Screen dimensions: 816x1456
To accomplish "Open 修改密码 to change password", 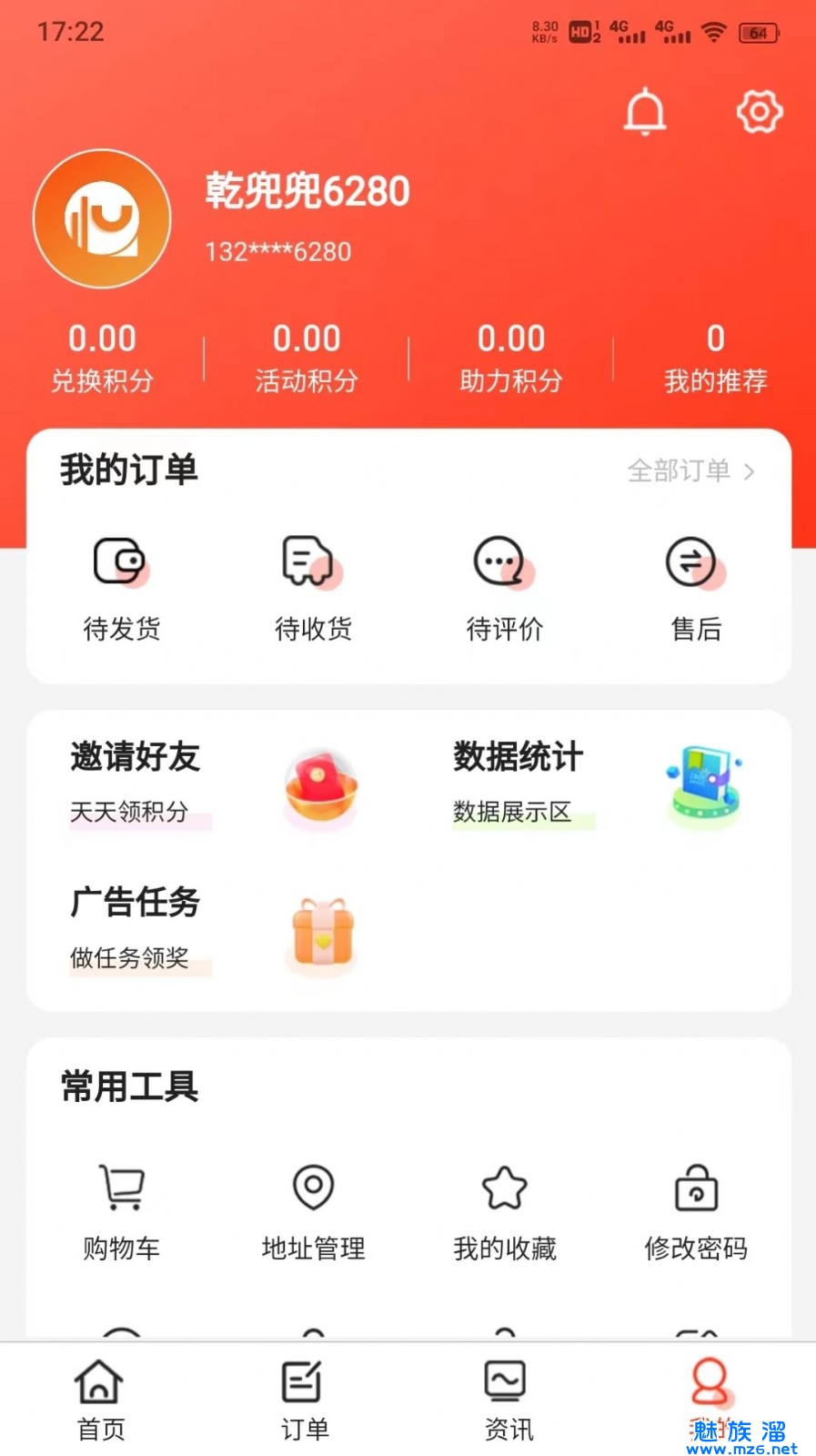I will (696, 1212).
